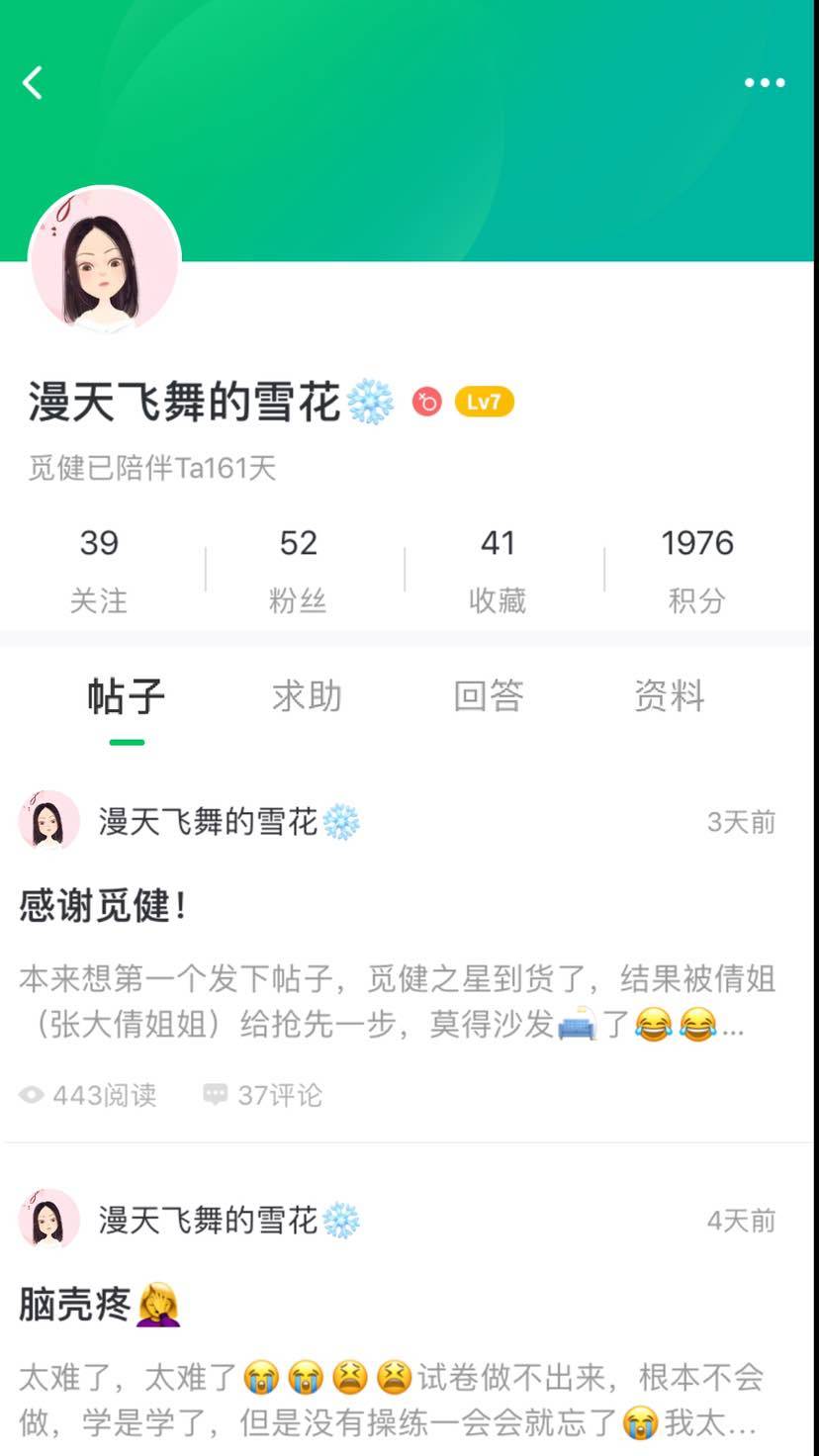Switch to the 求助 tab
The height and width of the screenshot is (1456, 819).
point(307,697)
